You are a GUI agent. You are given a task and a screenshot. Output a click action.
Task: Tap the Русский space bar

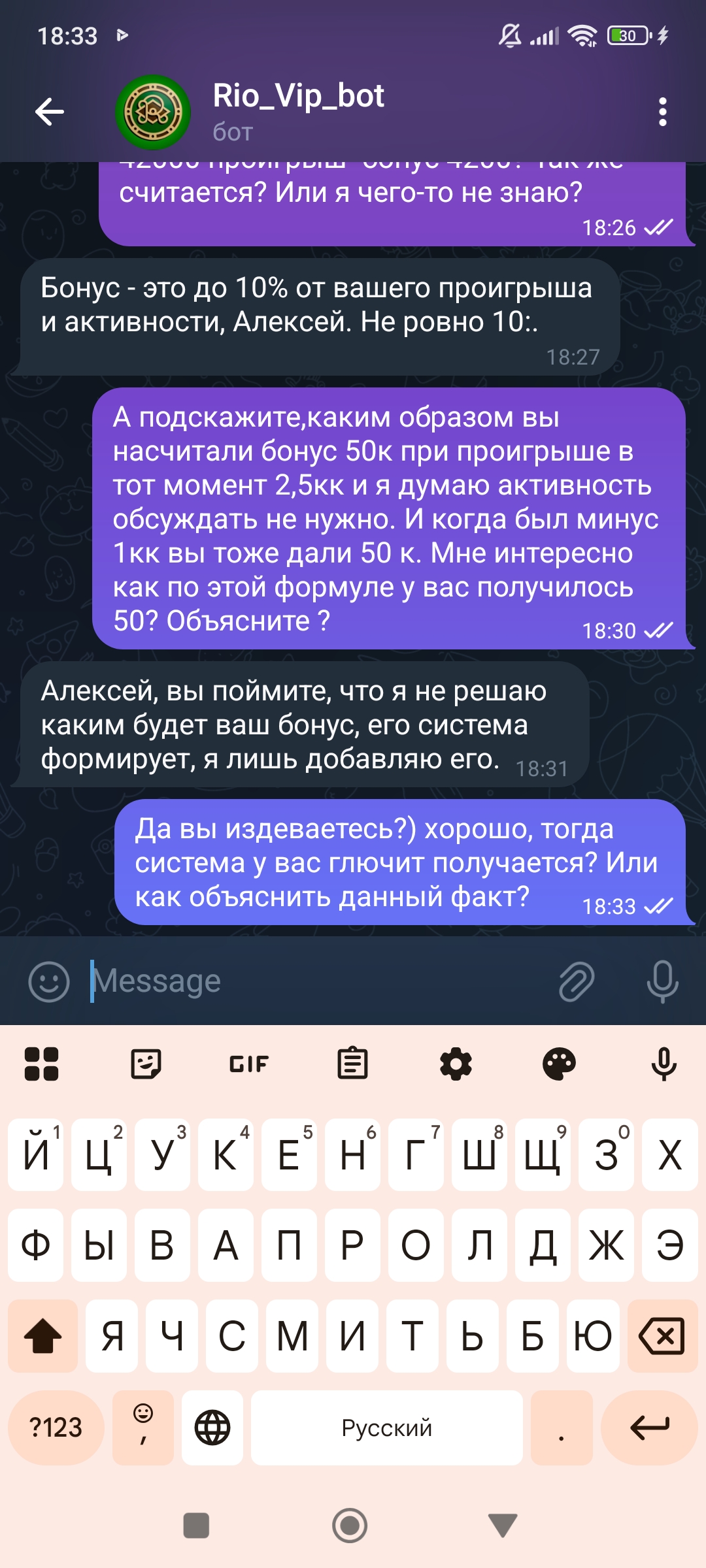387,1428
